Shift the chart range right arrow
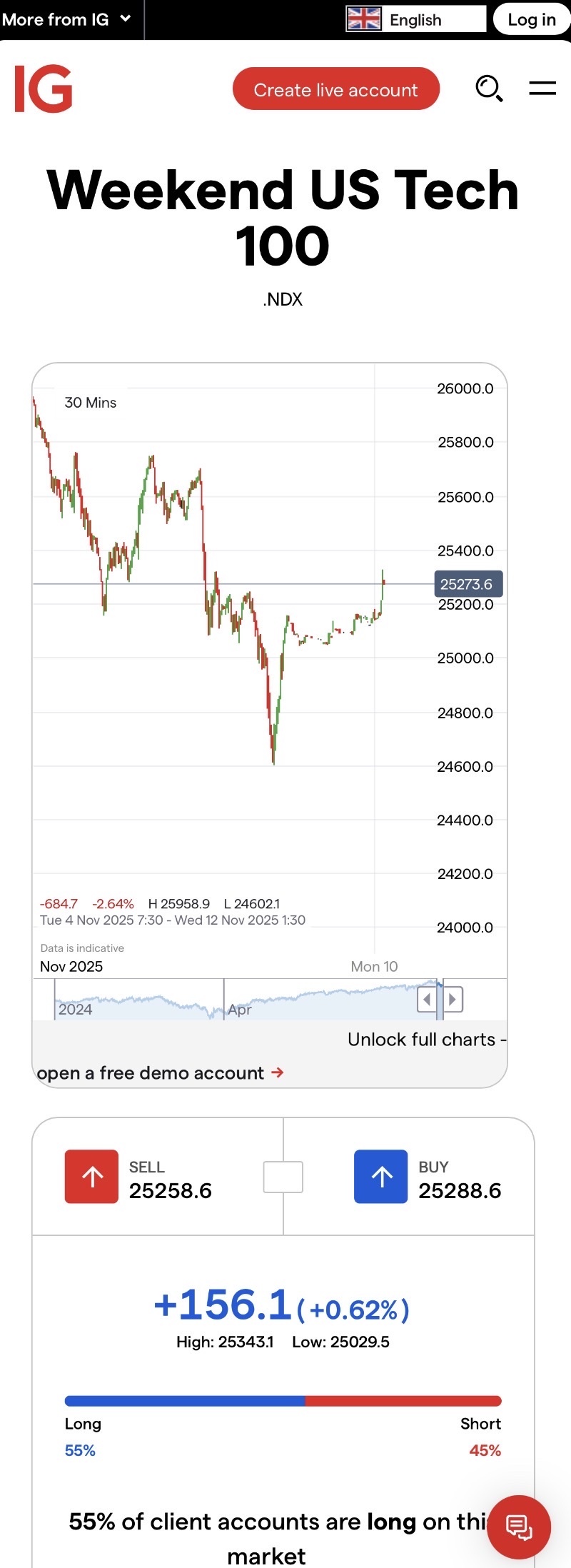The width and height of the screenshot is (571, 1568). (453, 999)
